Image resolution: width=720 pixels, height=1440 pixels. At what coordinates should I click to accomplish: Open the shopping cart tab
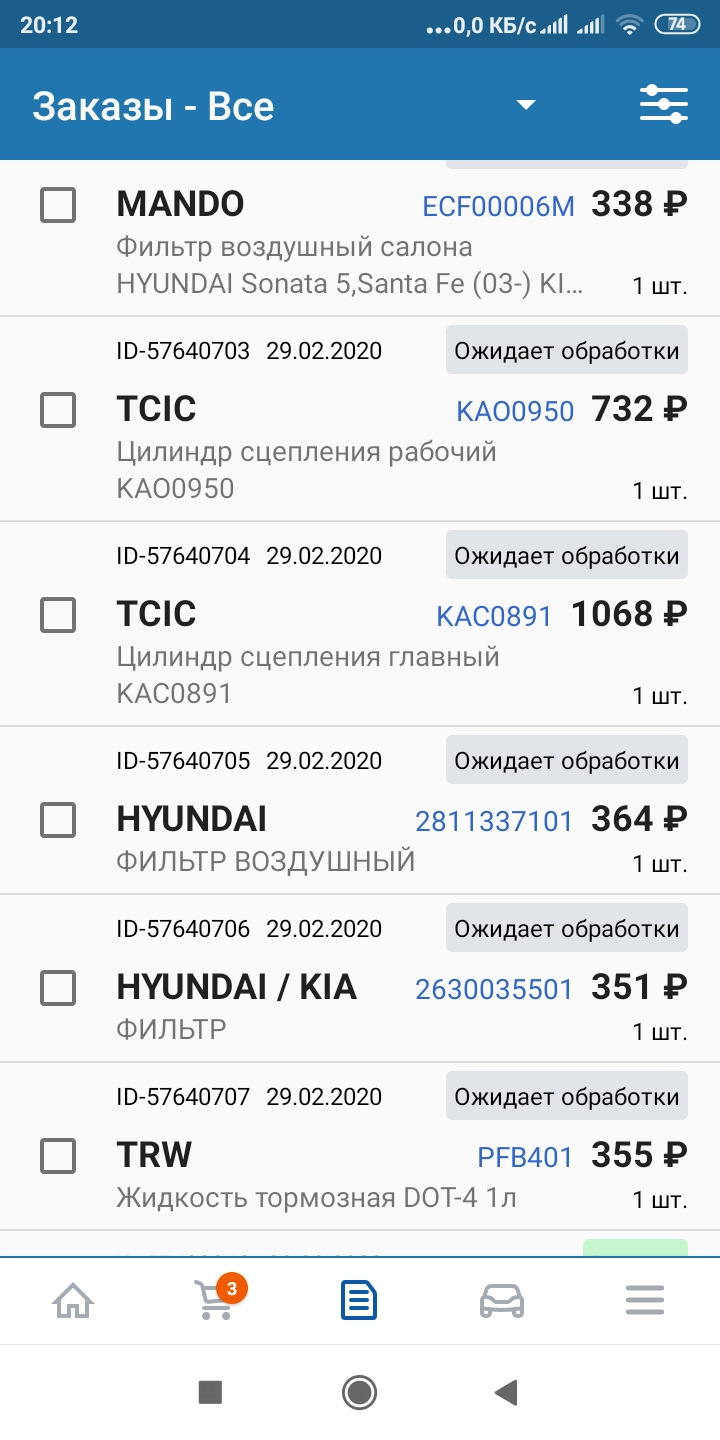coord(216,1300)
